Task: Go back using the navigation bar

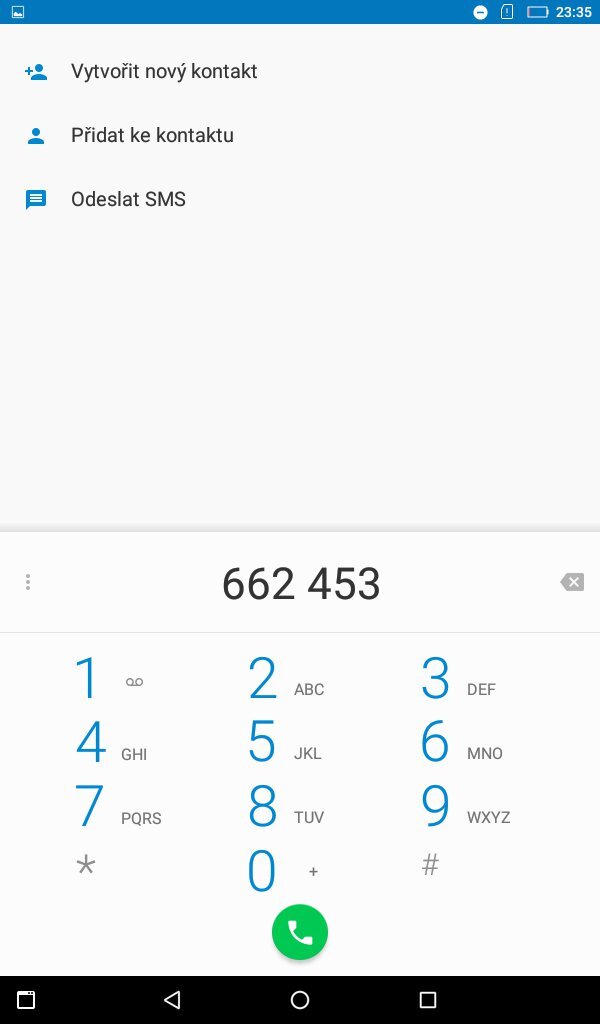Action: (172, 1000)
